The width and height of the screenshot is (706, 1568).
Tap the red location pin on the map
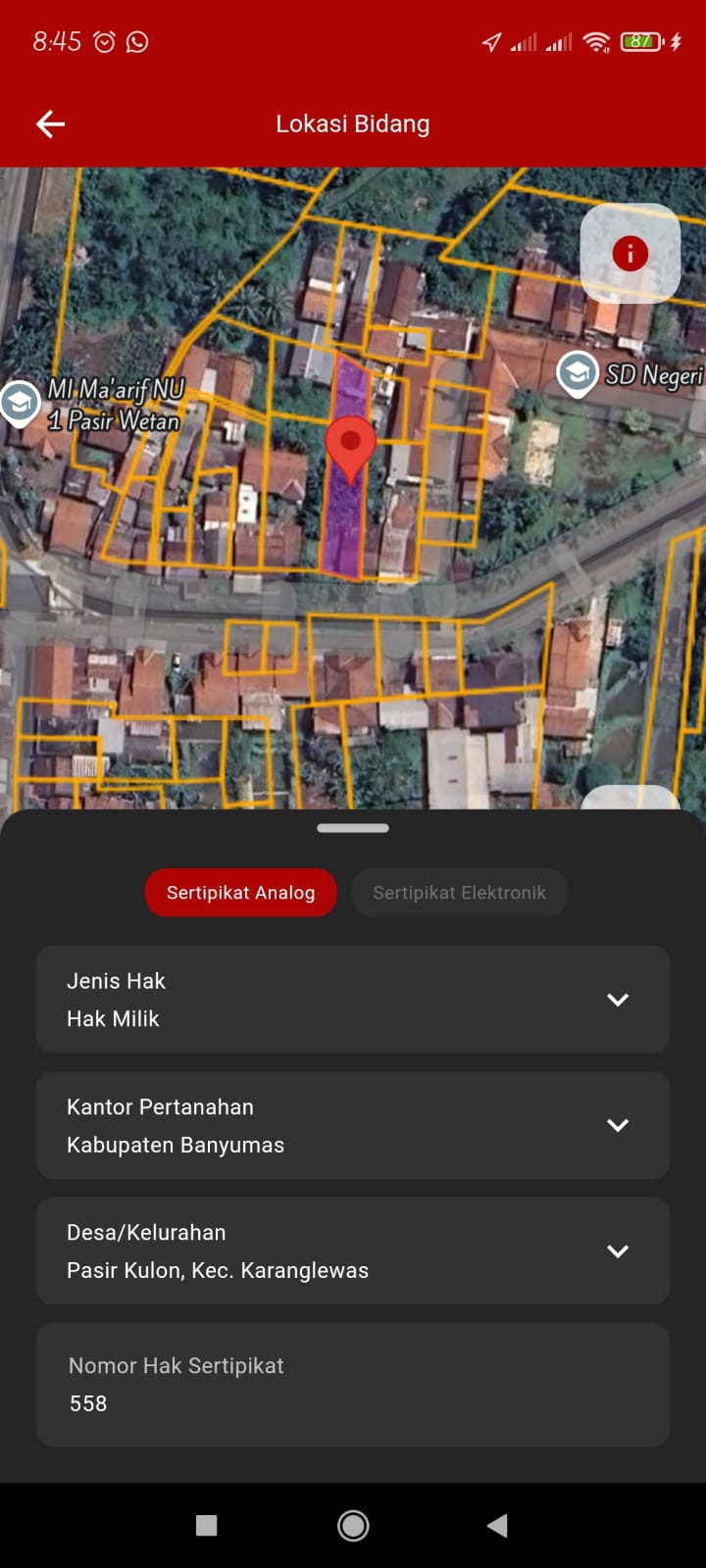(350, 444)
